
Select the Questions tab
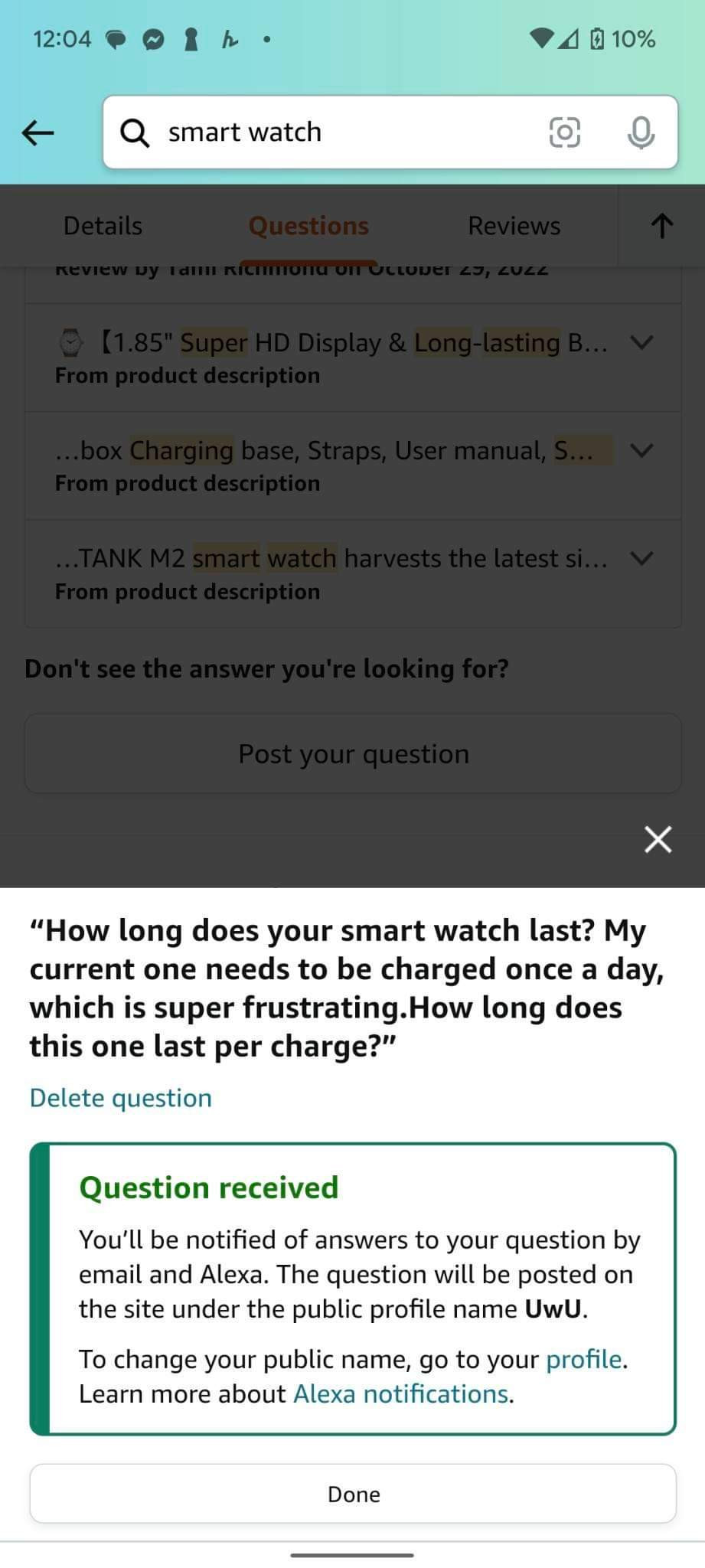tap(308, 226)
